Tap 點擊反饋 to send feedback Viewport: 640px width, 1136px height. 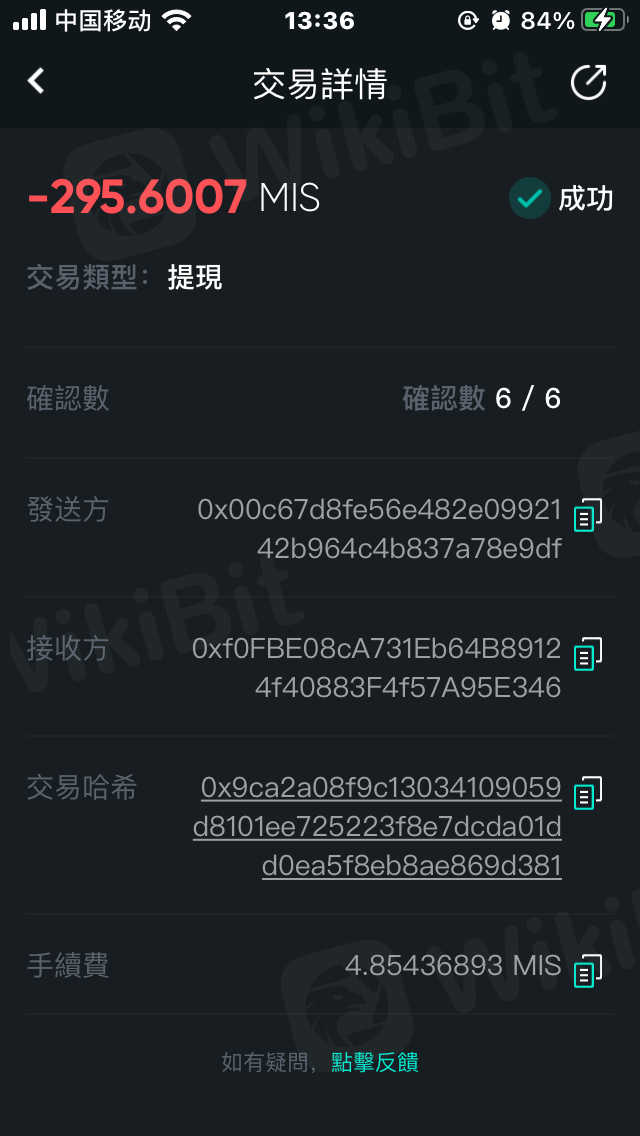tap(375, 1062)
